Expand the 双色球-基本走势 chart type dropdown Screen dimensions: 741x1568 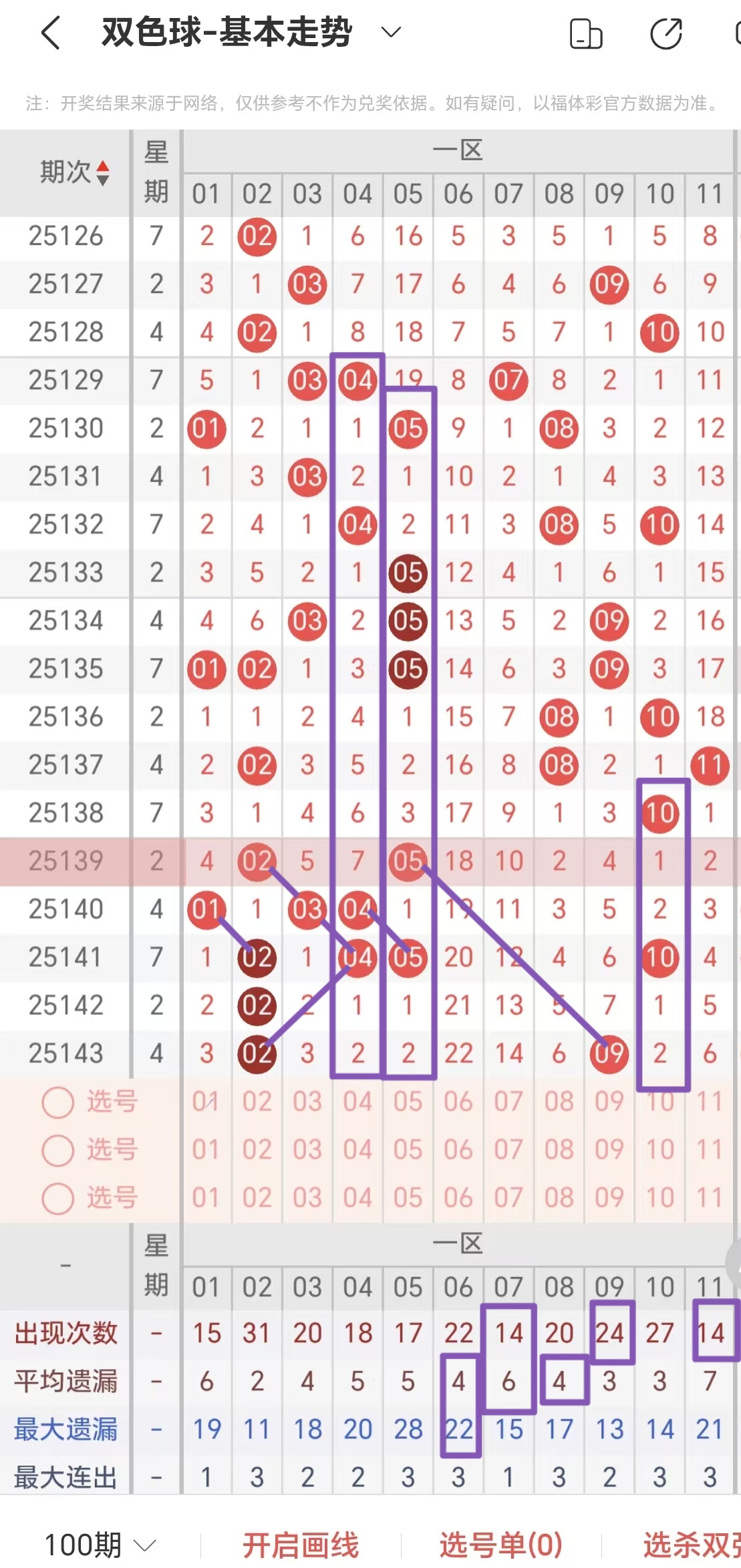[391, 32]
